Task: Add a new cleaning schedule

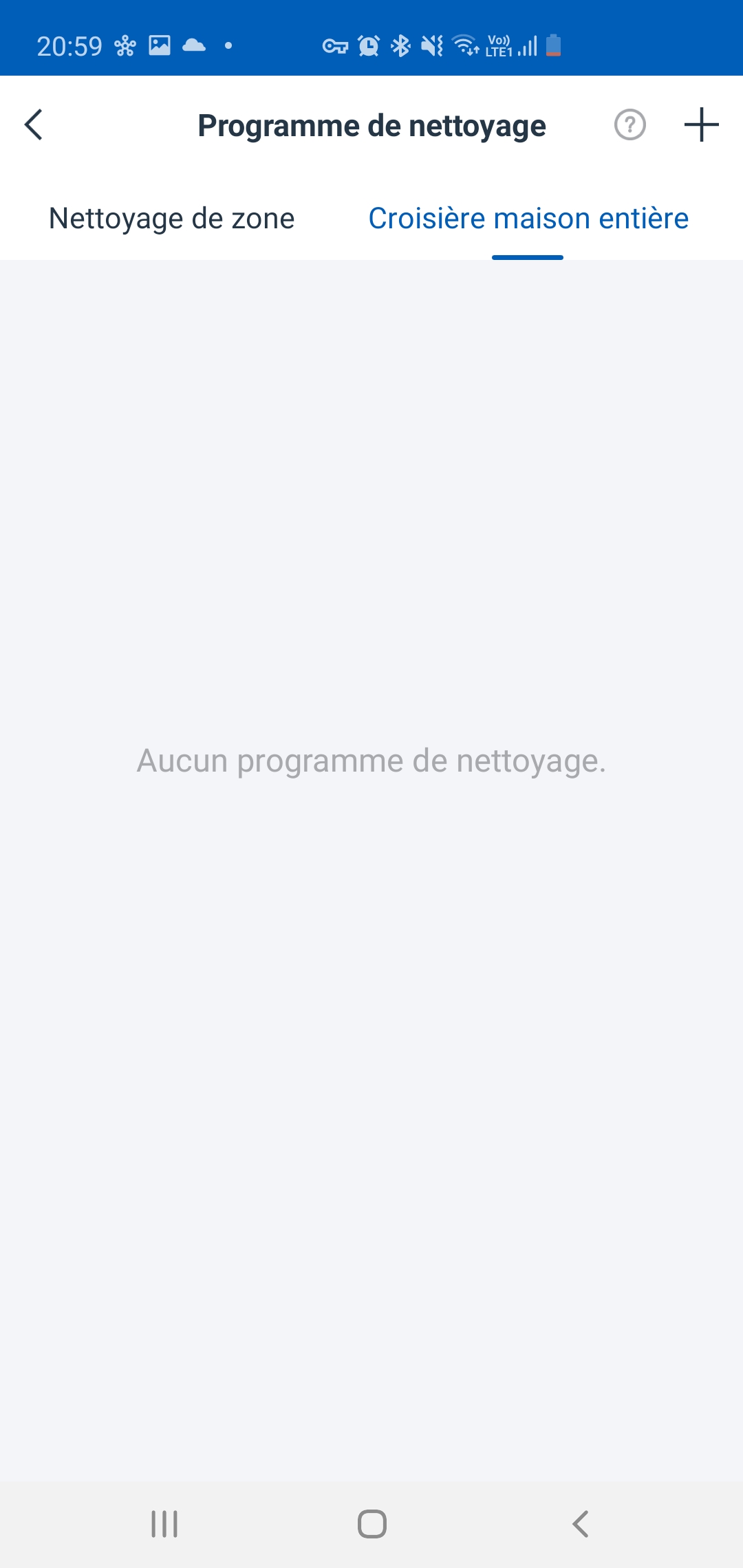Action: pos(701,125)
